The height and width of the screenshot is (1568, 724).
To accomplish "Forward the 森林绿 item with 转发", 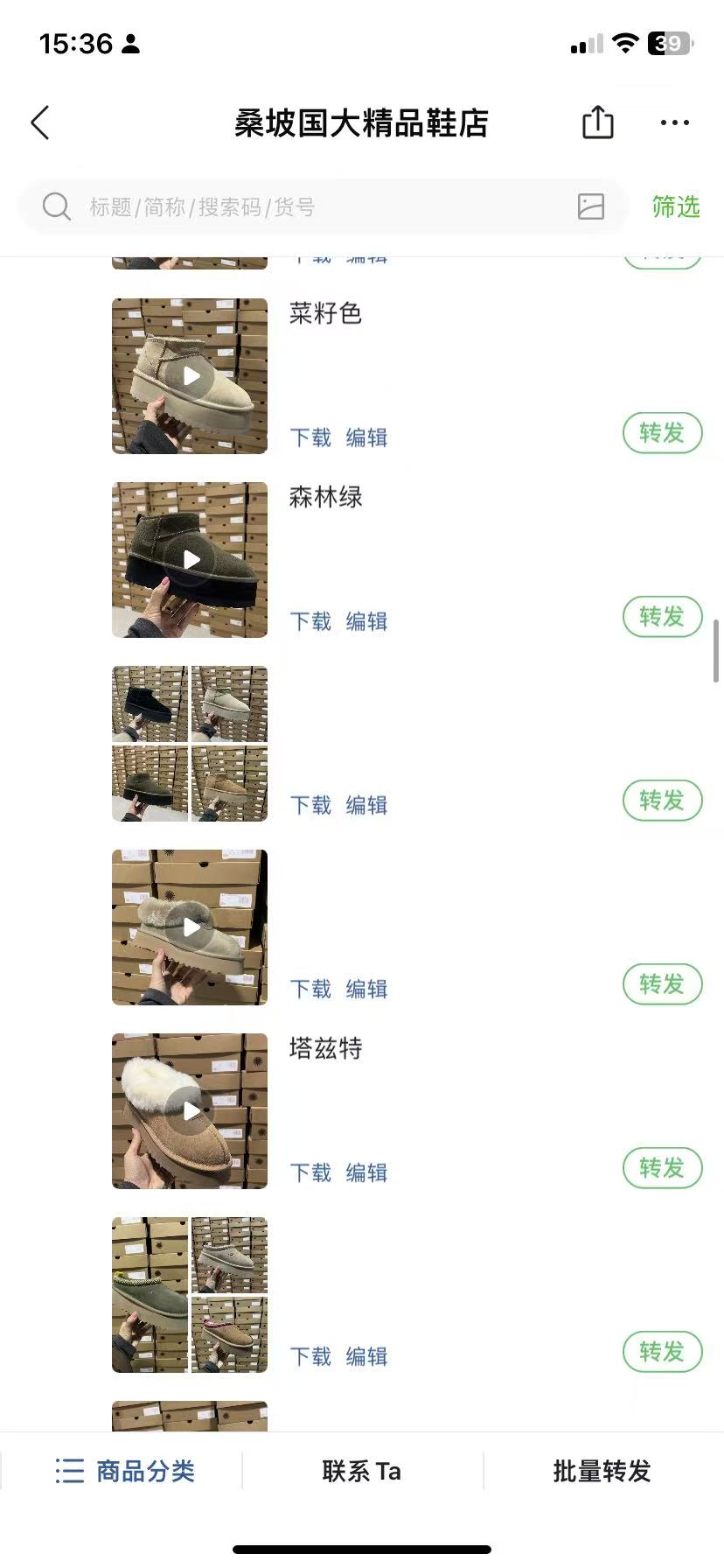I will 662,617.
